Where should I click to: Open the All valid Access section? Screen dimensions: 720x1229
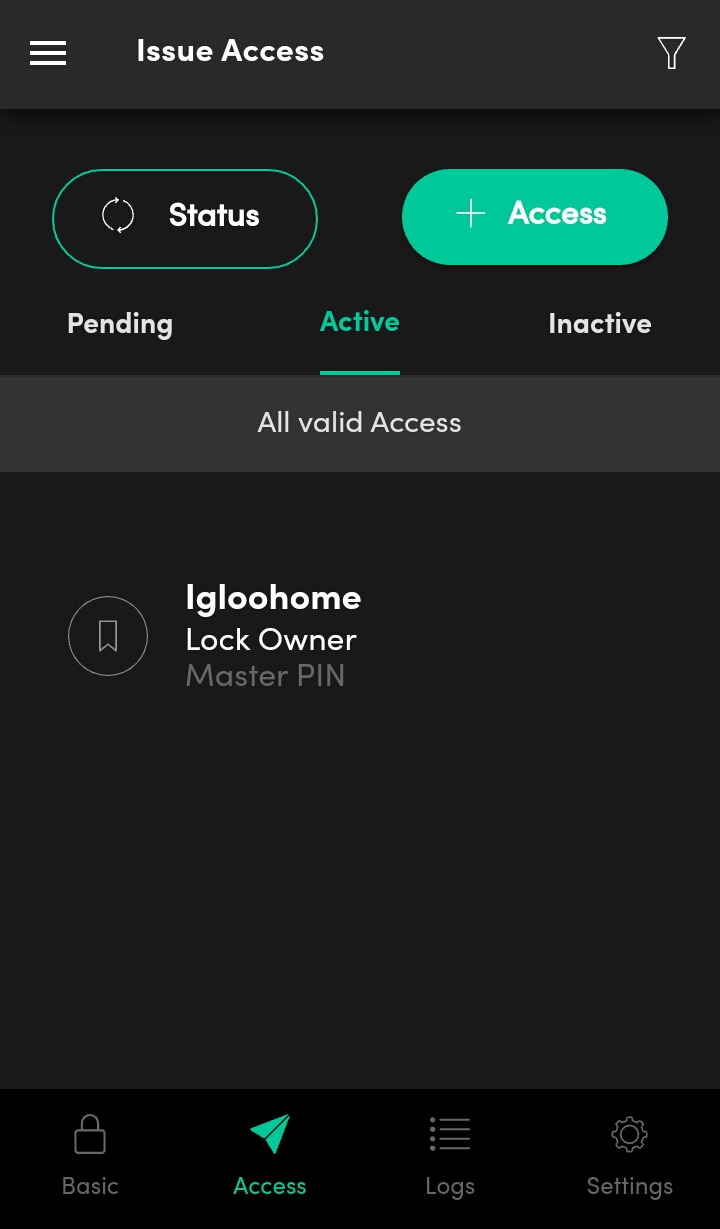pyautogui.click(x=359, y=422)
